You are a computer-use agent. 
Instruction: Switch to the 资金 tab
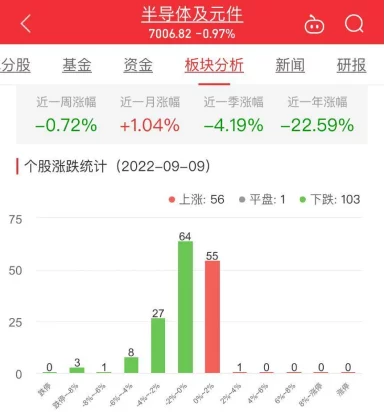coord(138,65)
